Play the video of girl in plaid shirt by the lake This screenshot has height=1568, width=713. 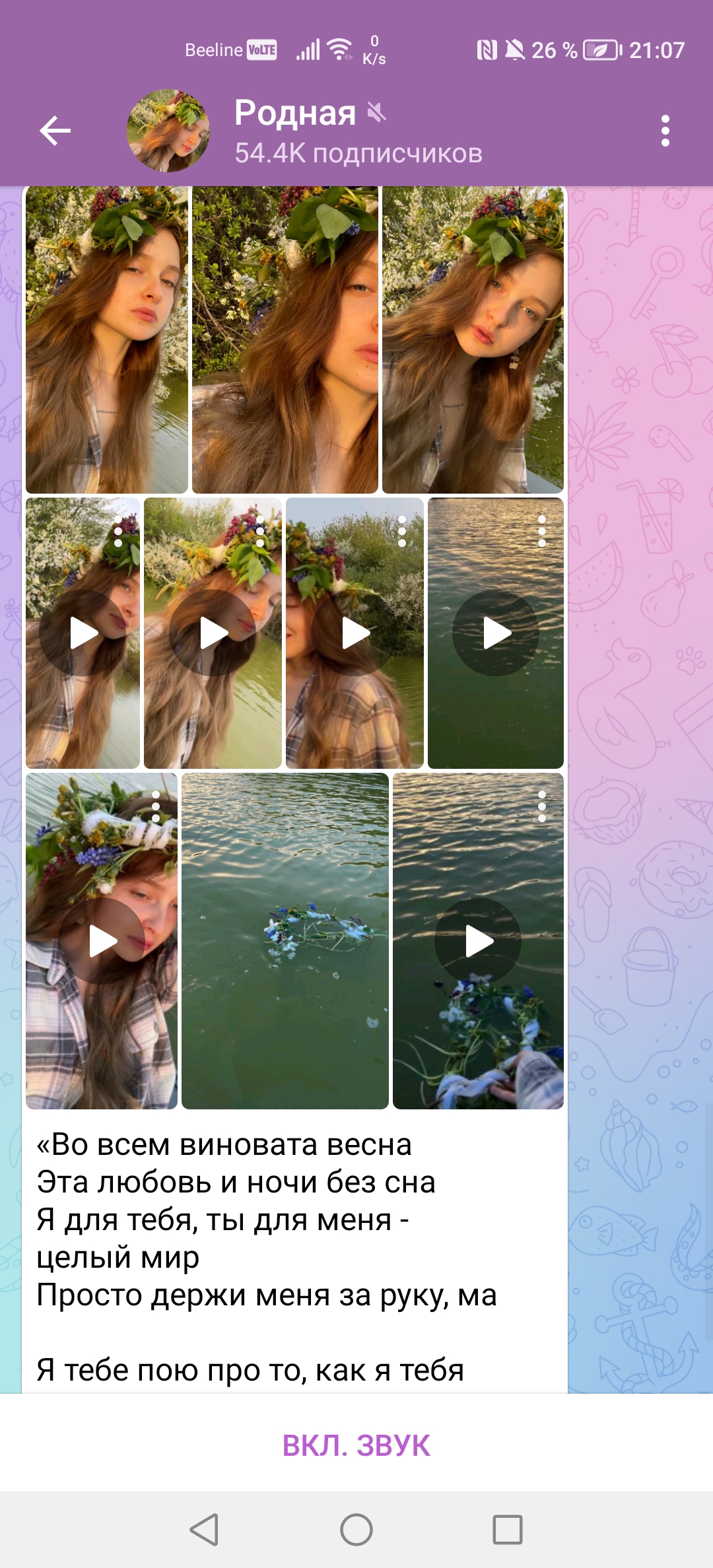pyautogui.click(x=355, y=633)
